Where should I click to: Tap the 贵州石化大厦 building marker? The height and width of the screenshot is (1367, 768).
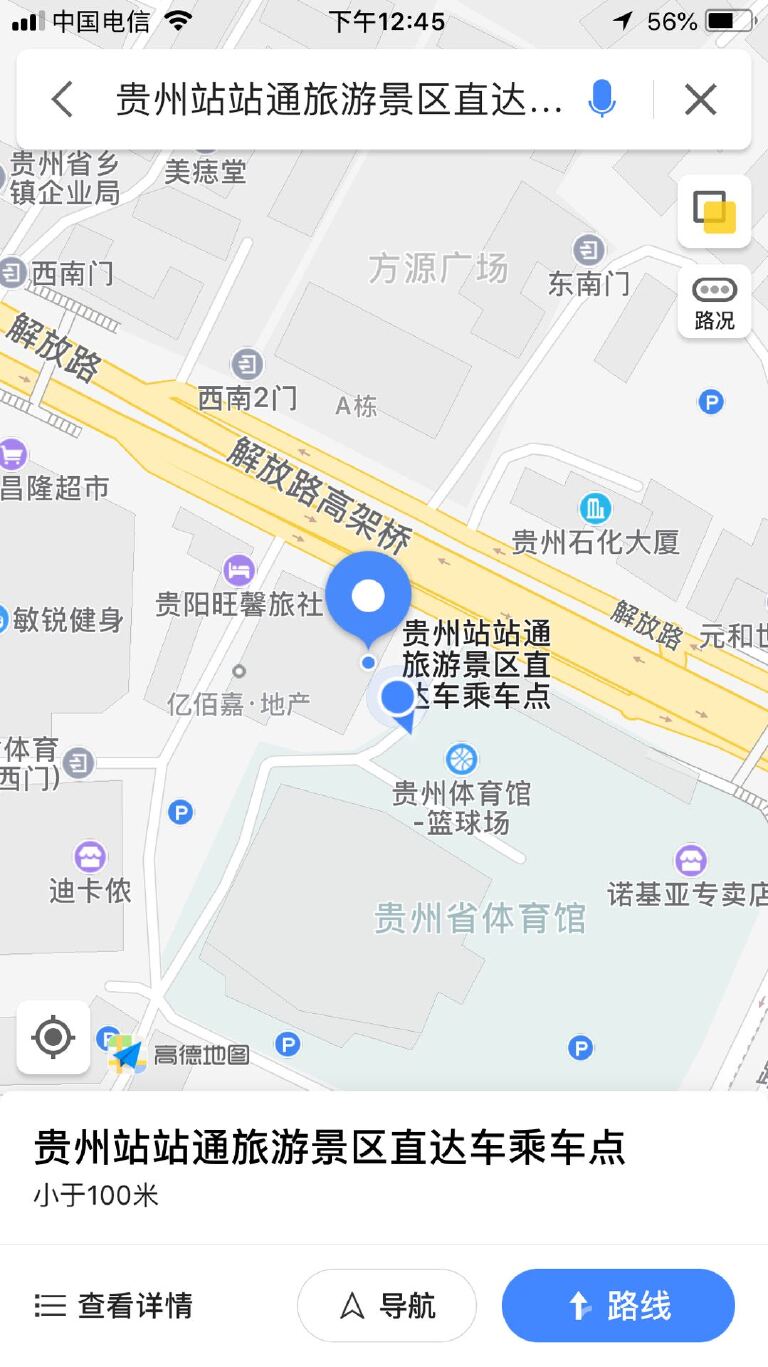595,509
